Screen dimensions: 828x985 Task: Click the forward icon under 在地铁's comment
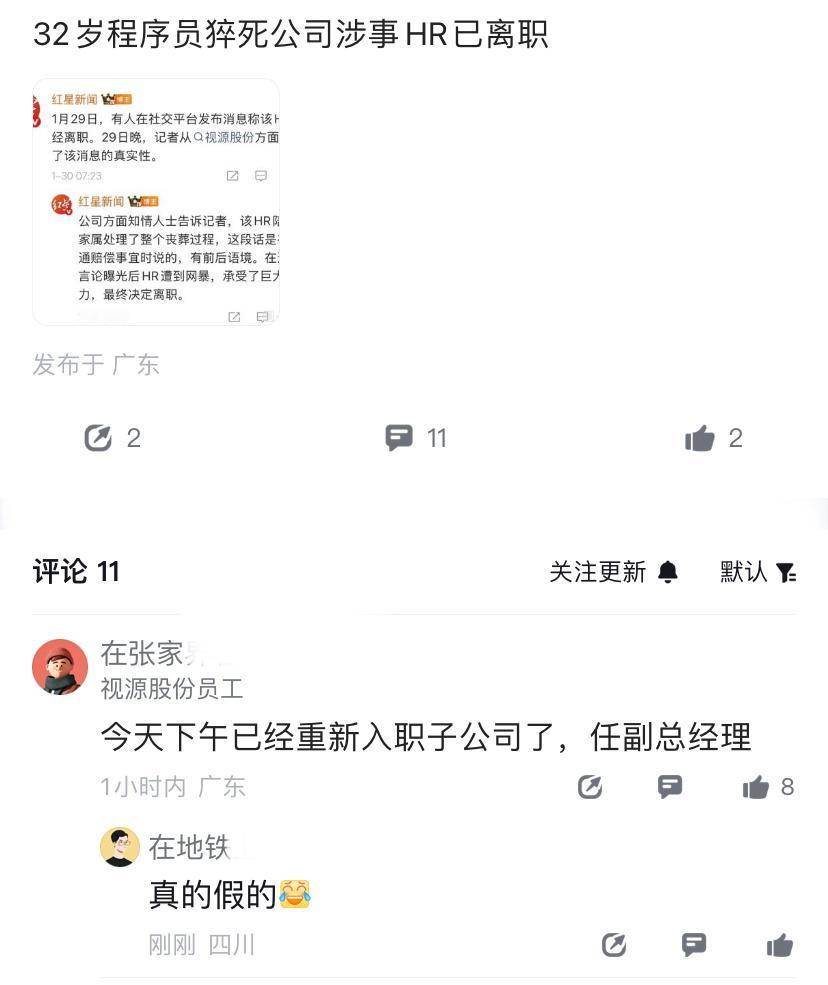pos(615,944)
